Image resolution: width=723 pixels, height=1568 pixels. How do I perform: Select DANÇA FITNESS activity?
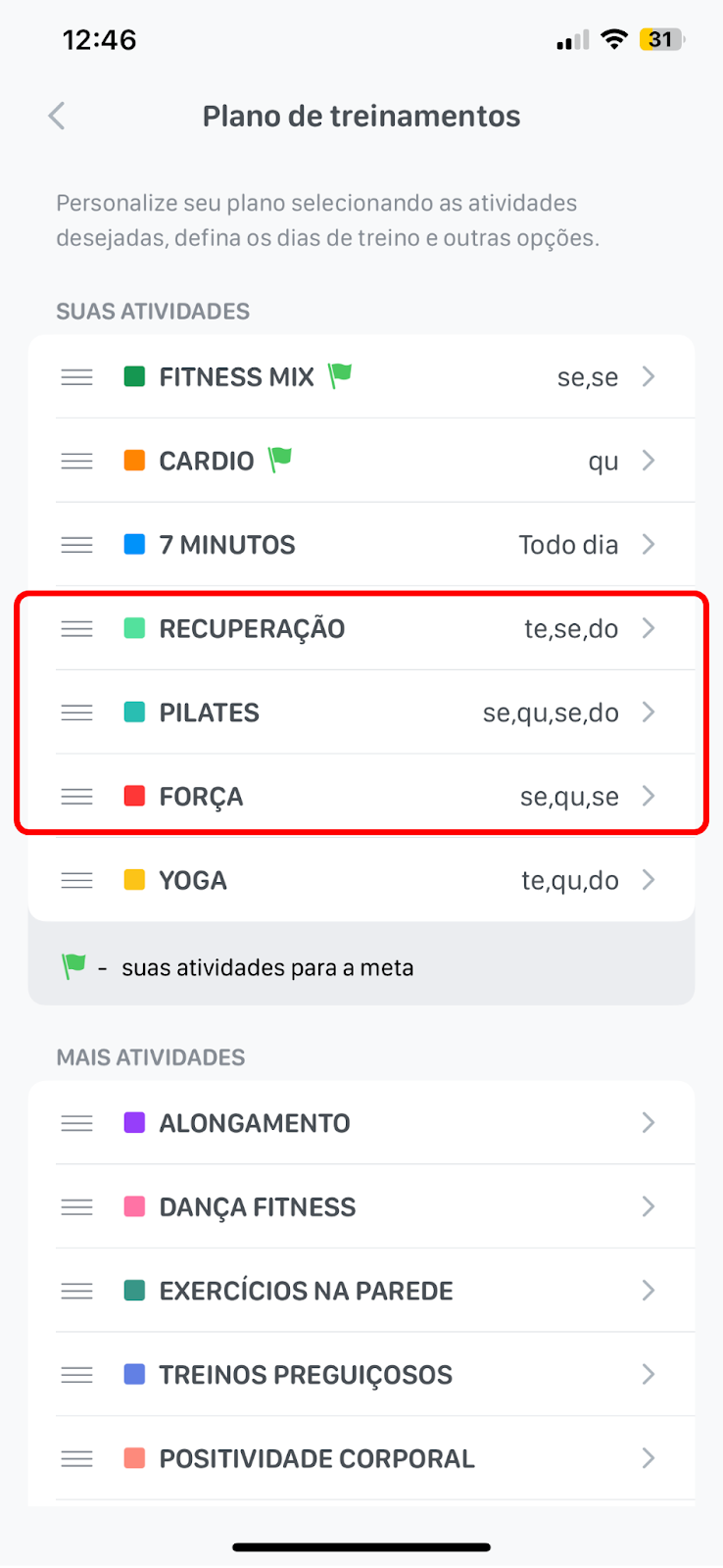(361, 1206)
